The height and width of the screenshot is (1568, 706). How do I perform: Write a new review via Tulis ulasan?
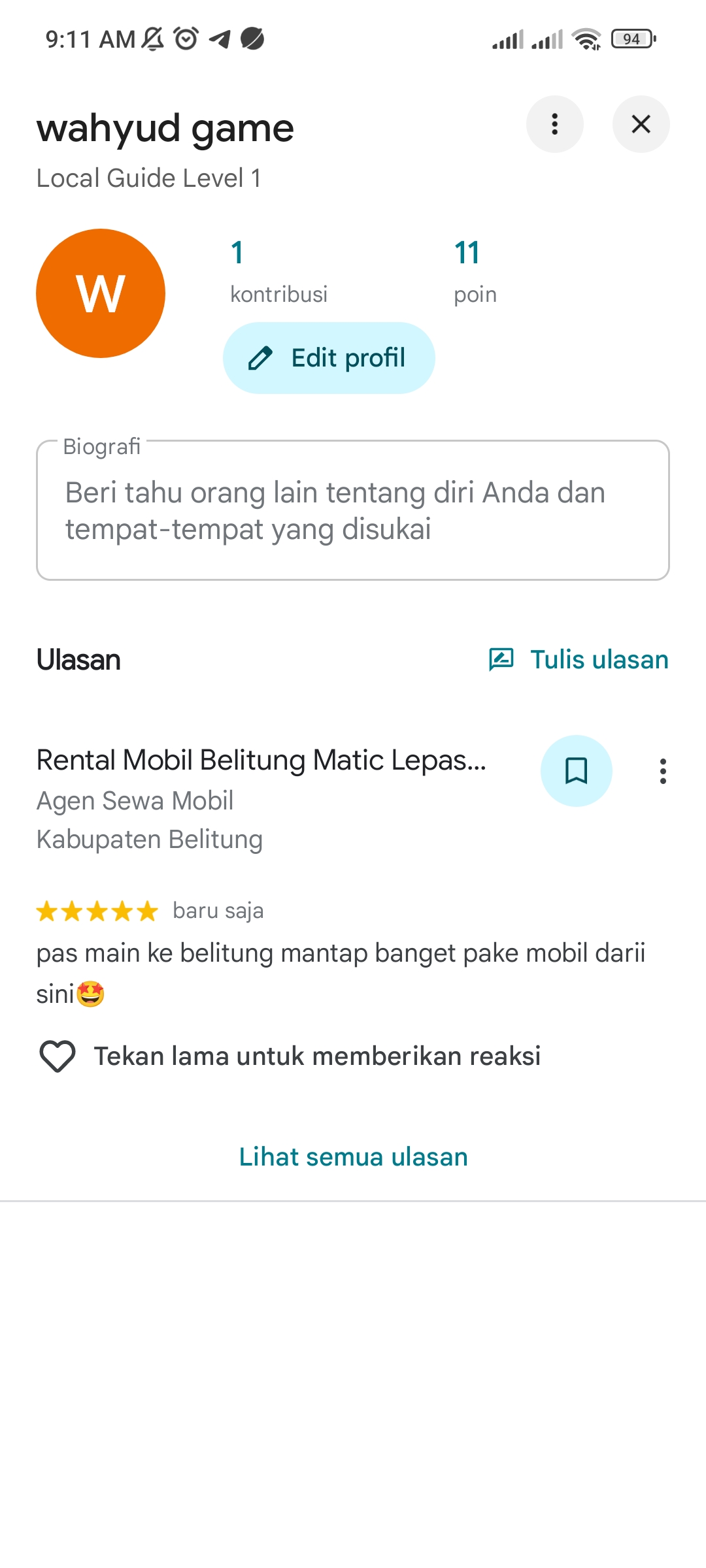point(579,660)
